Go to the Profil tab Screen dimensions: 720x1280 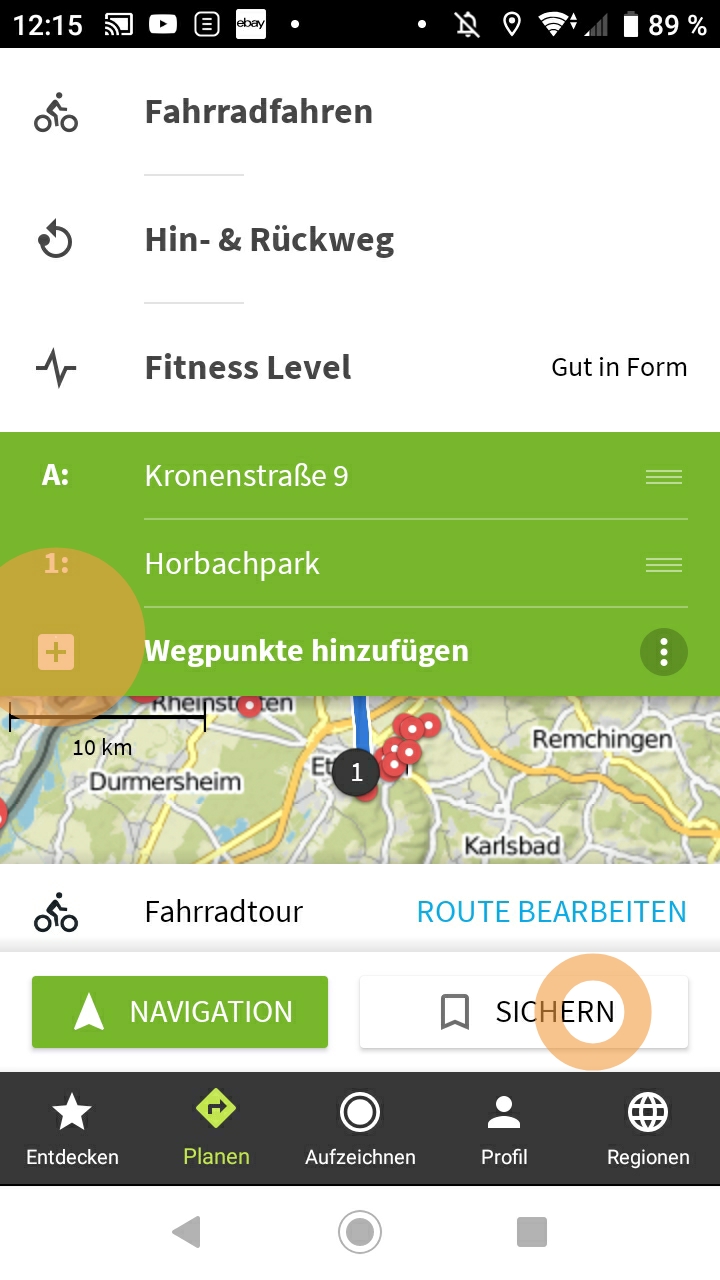click(504, 1130)
